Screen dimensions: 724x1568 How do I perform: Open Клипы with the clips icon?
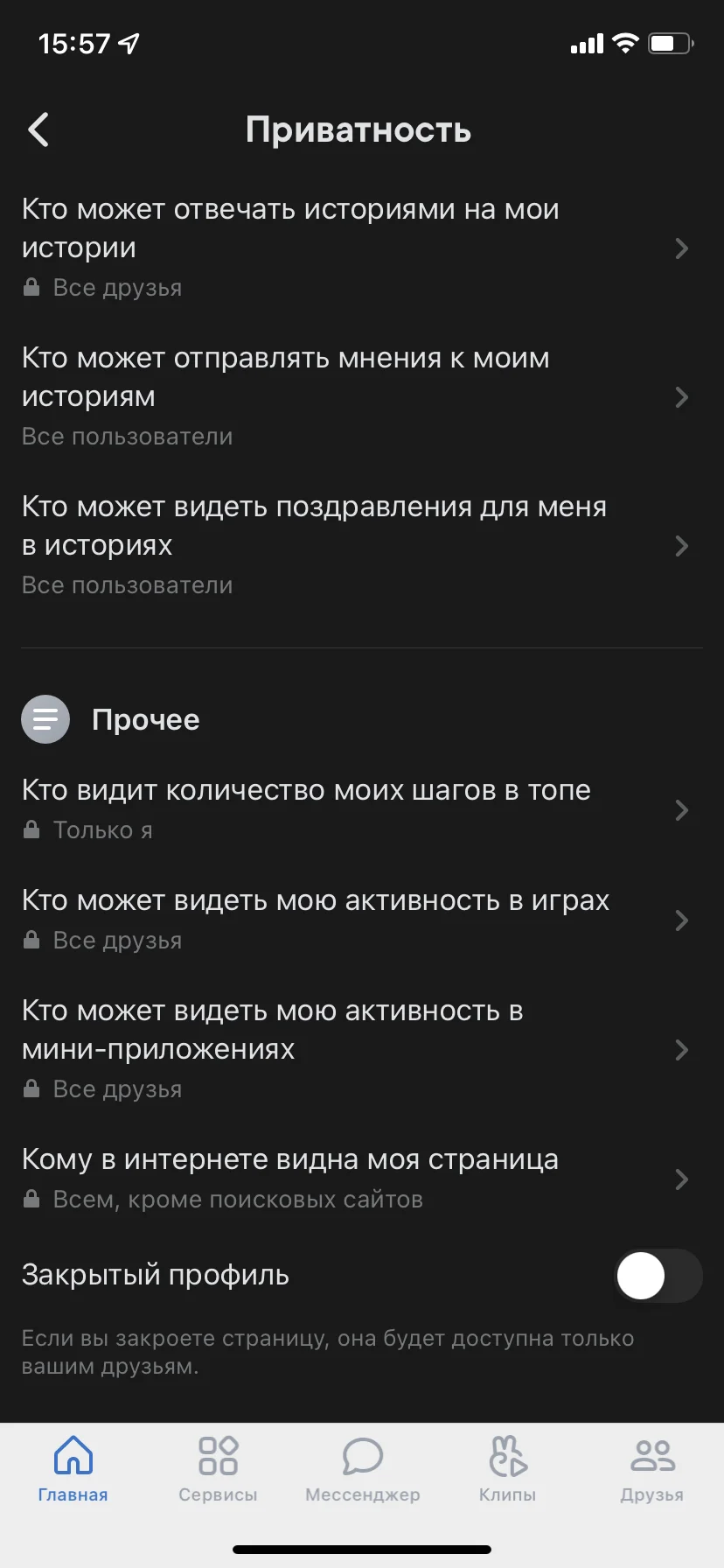[x=506, y=1457]
